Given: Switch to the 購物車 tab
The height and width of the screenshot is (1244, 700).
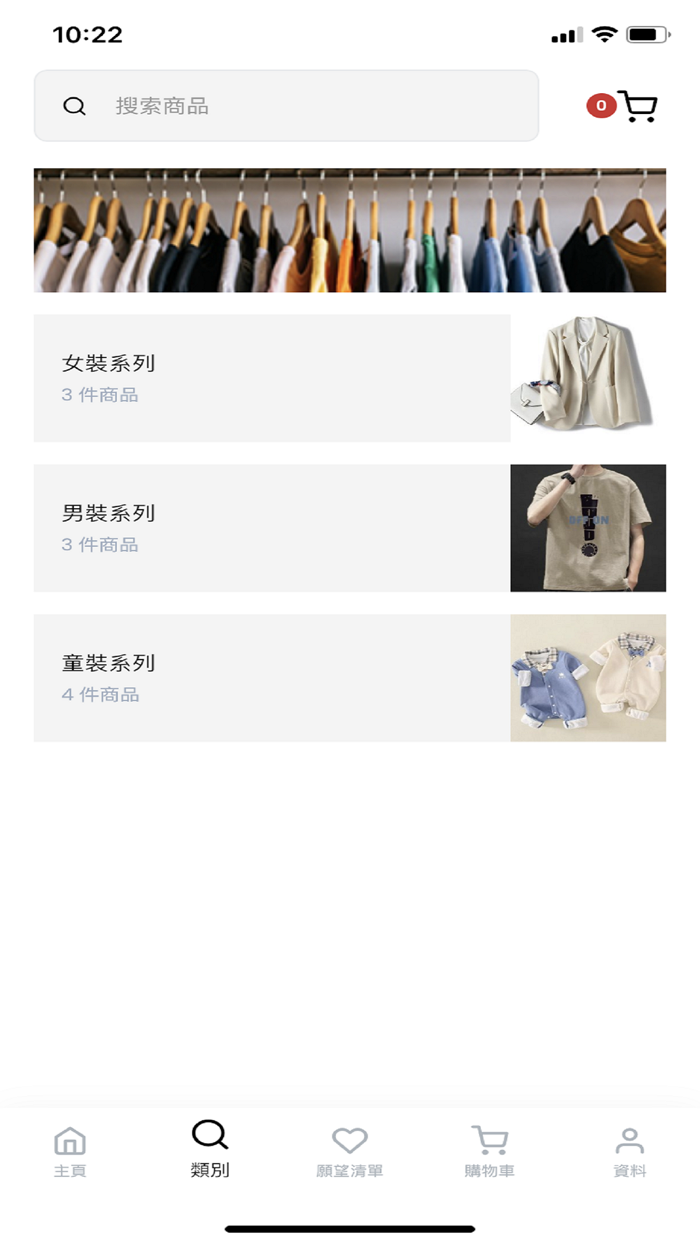Looking at the screenshot, I should pos(490,1152).
